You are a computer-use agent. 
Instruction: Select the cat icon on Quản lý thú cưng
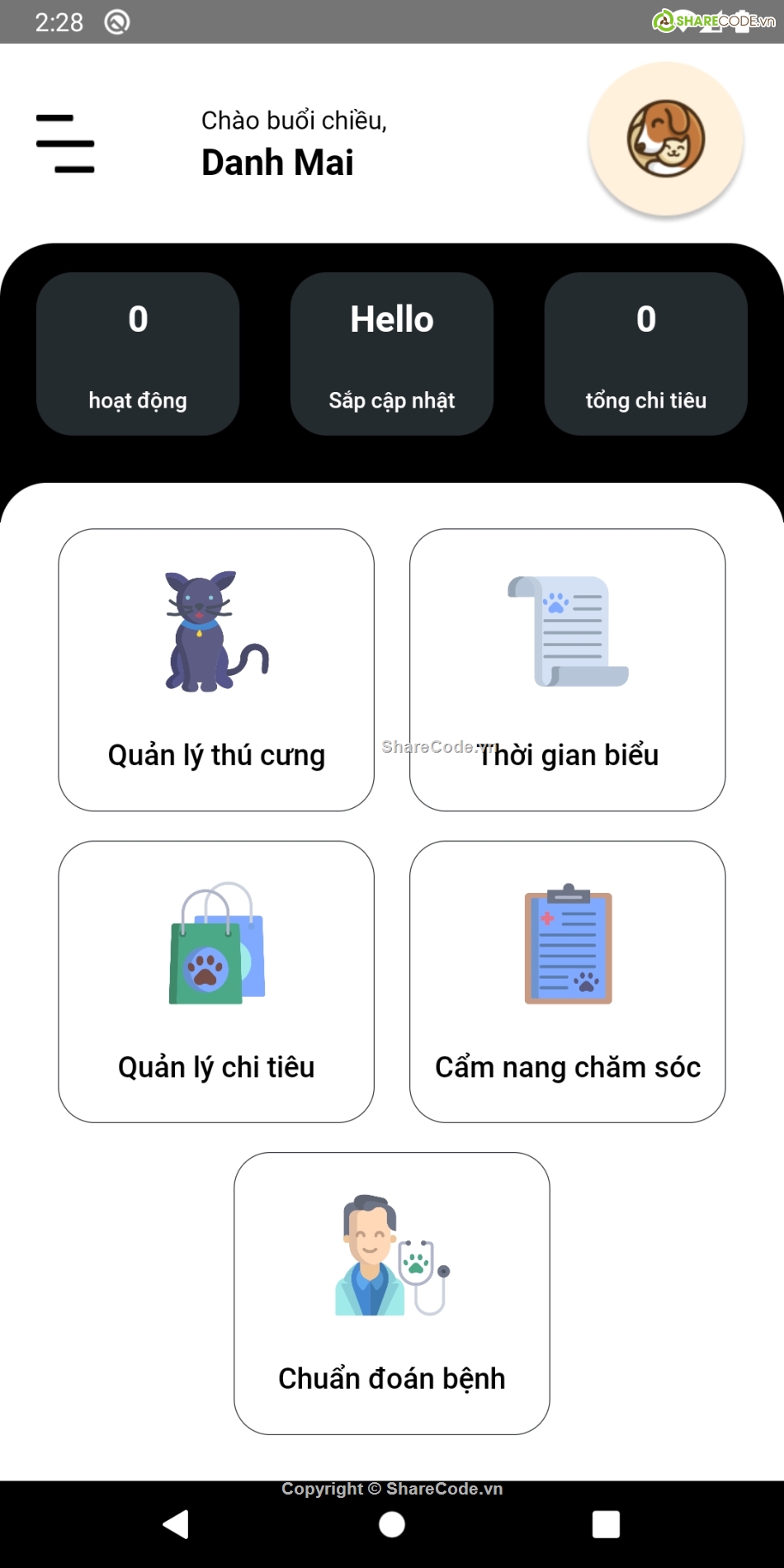[x=215, y=630]
